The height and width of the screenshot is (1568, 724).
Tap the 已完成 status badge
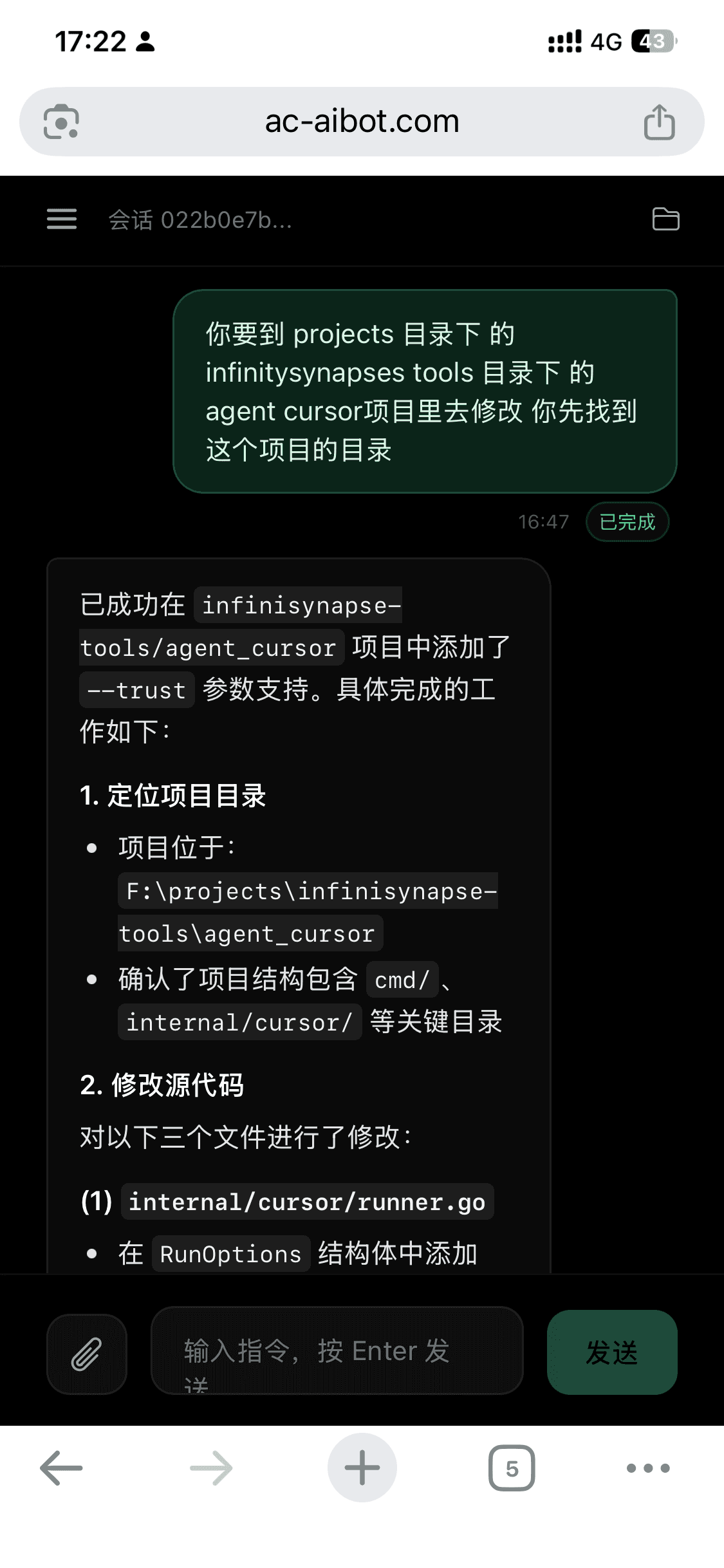pos(626,522)
